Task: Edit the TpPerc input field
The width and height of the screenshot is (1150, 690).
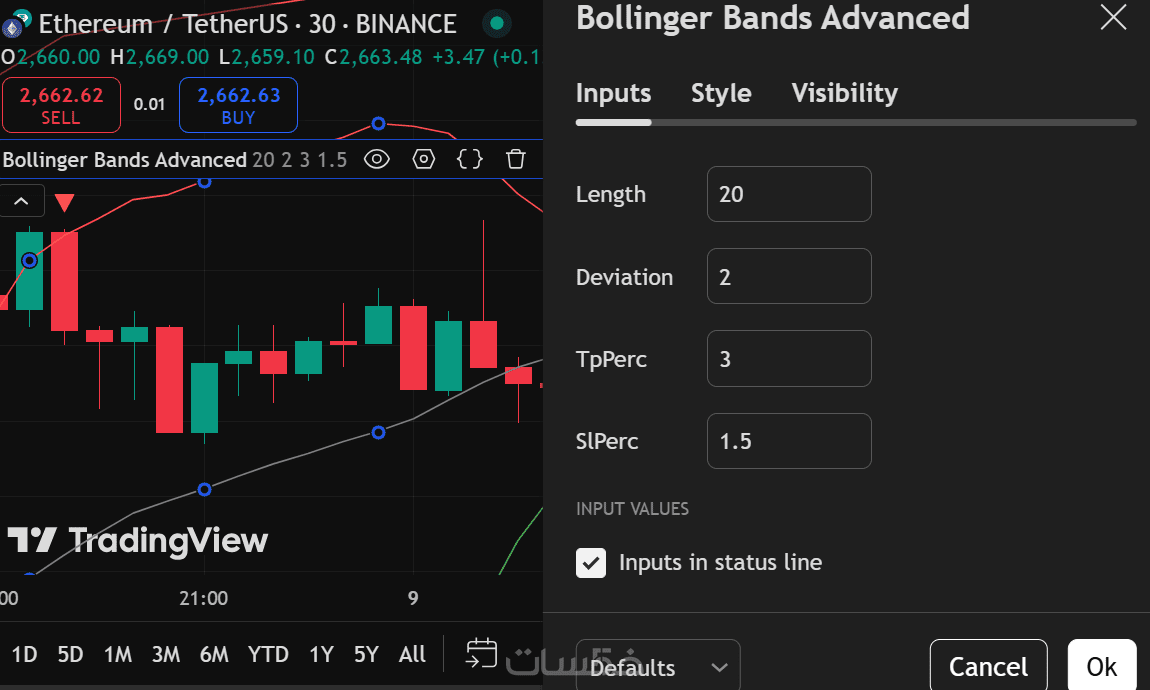Action: tap(788, 359)
